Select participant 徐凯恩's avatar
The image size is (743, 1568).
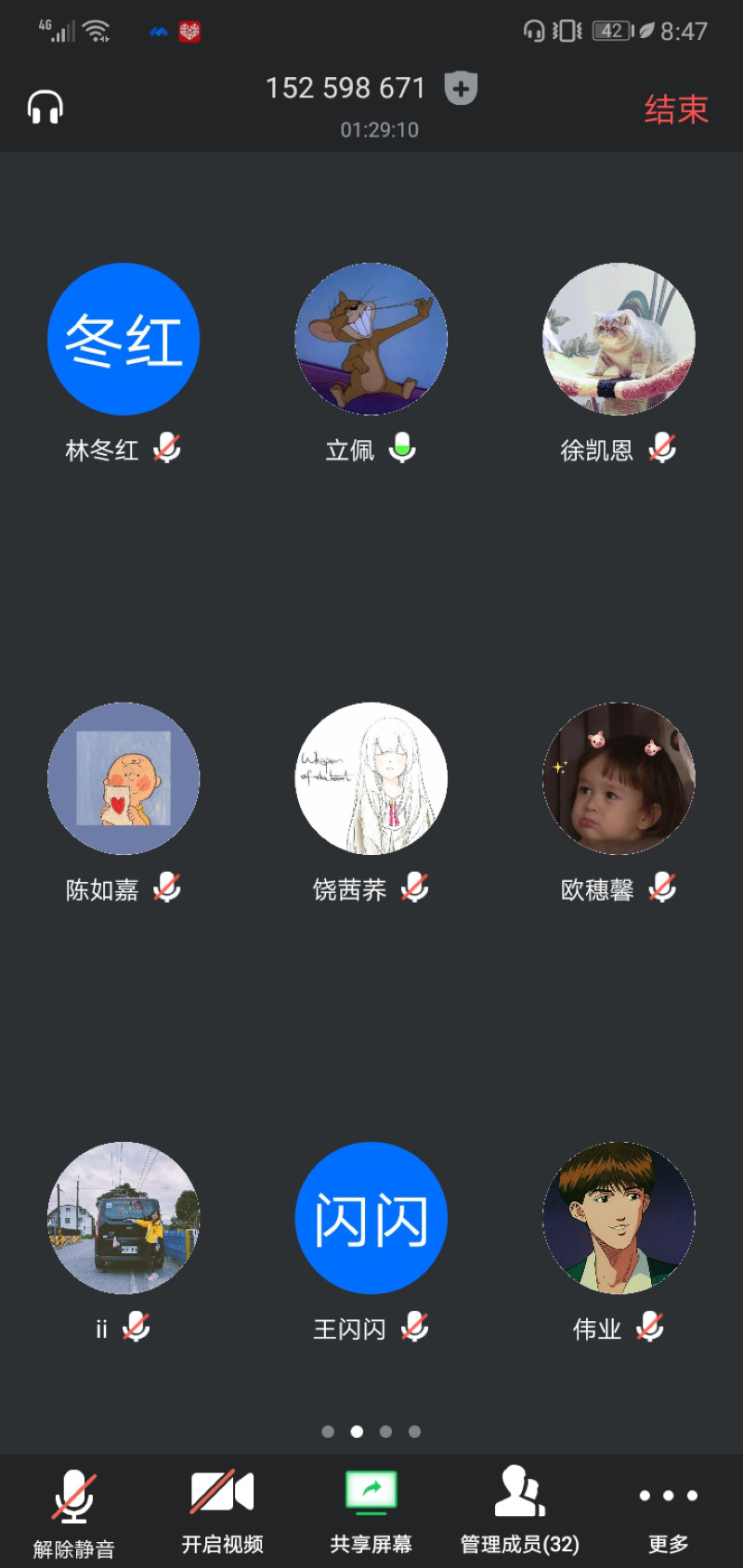coord(619,339)
